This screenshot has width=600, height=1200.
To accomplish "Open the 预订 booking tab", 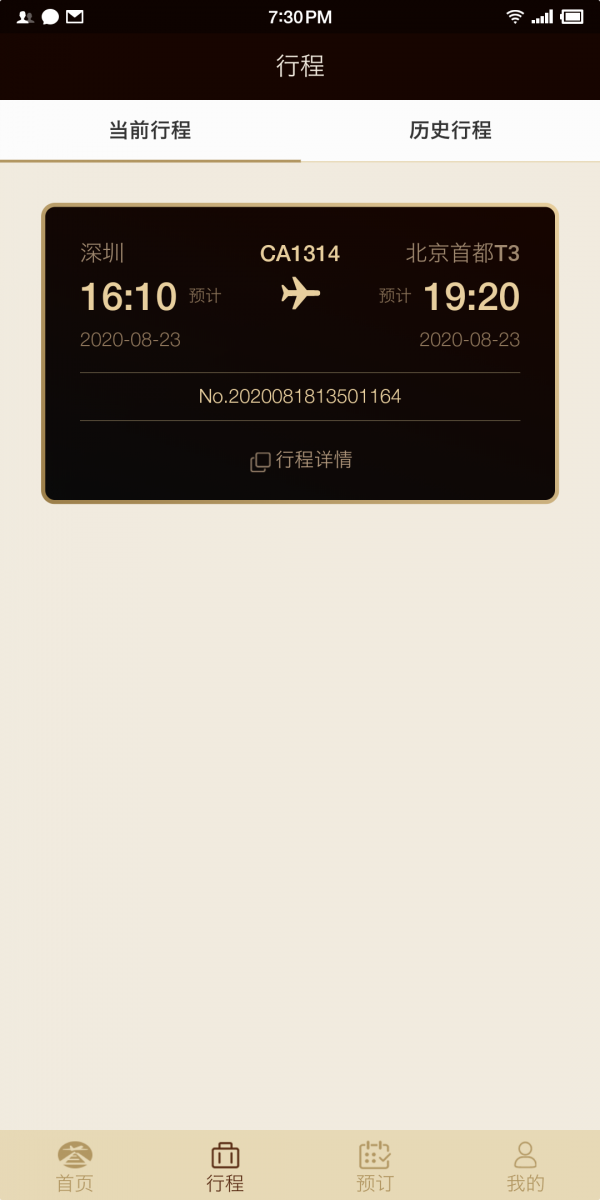I will (375, 1166).
